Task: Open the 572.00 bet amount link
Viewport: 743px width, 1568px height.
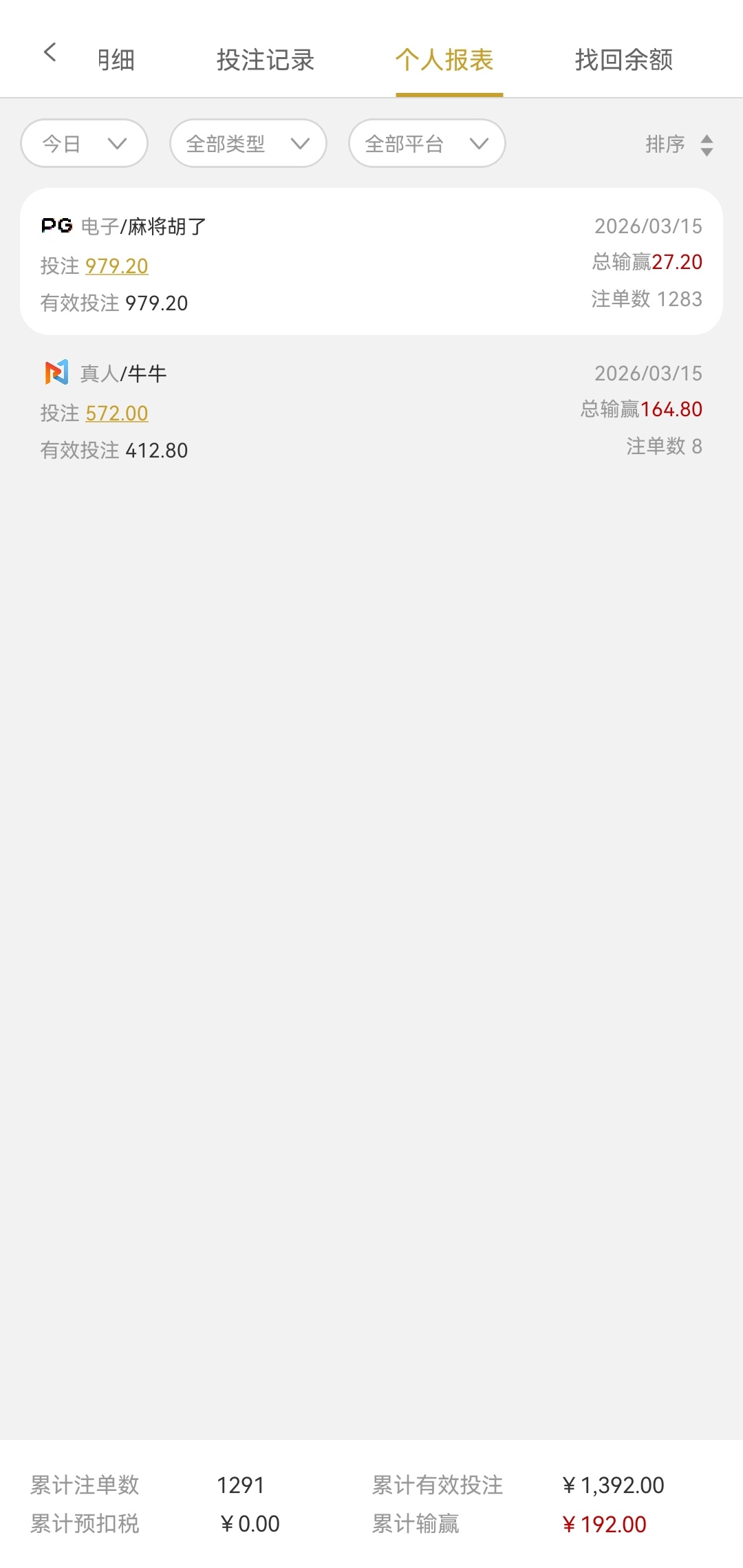Action: (116, 414)
